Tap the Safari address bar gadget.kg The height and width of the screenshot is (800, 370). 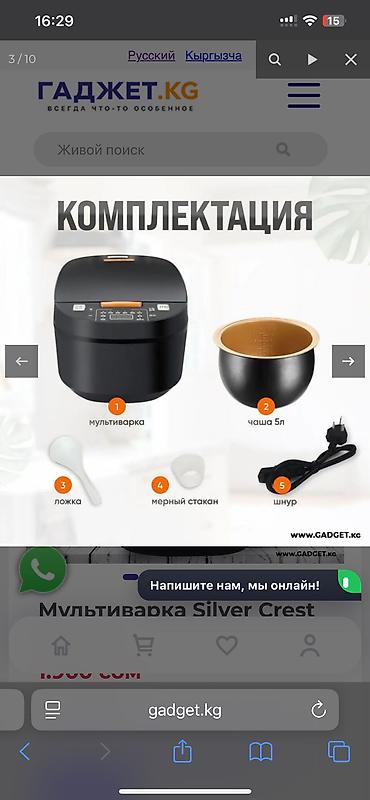pos(185,710)
